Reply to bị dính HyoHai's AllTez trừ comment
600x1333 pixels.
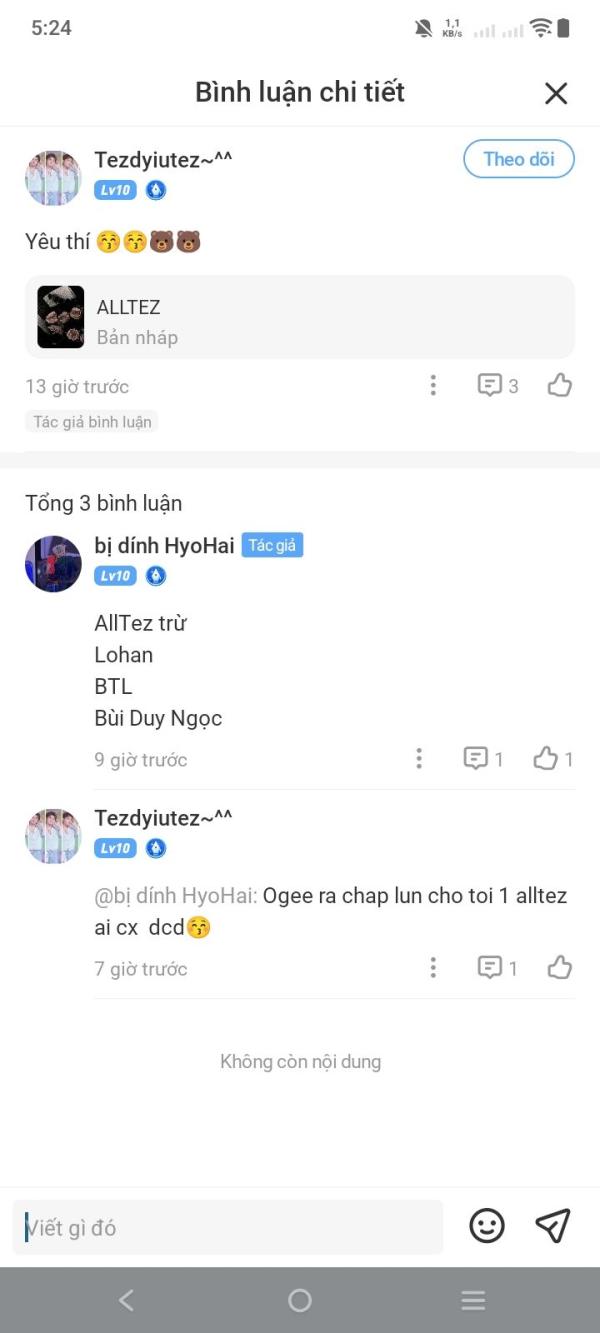(x=483, y=759)
